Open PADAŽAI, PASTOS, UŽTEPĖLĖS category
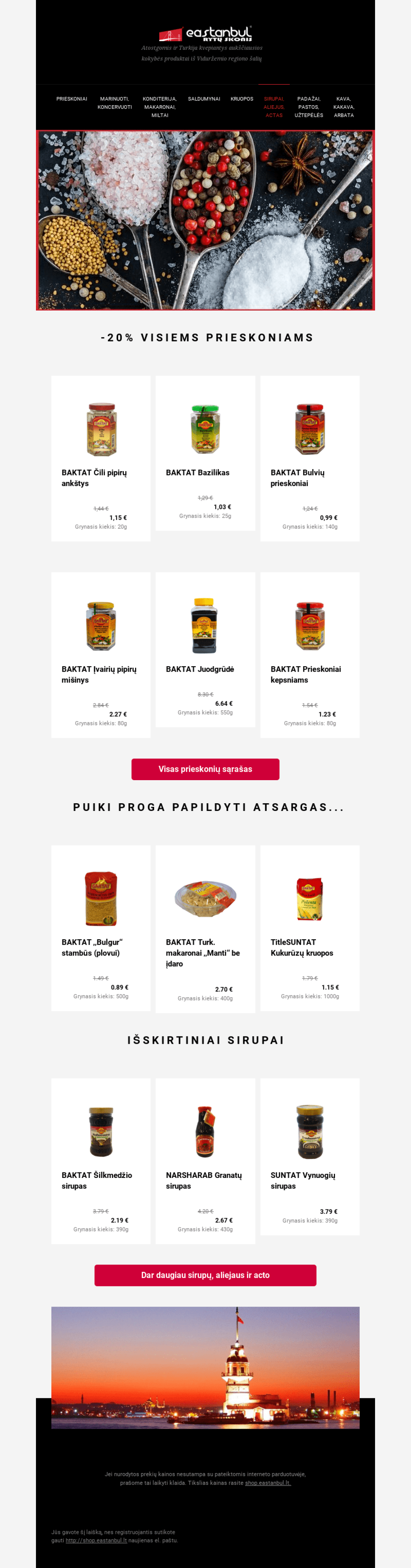Image resolution: width=411 pixels, height=1568 pixels. coord(309,107)
